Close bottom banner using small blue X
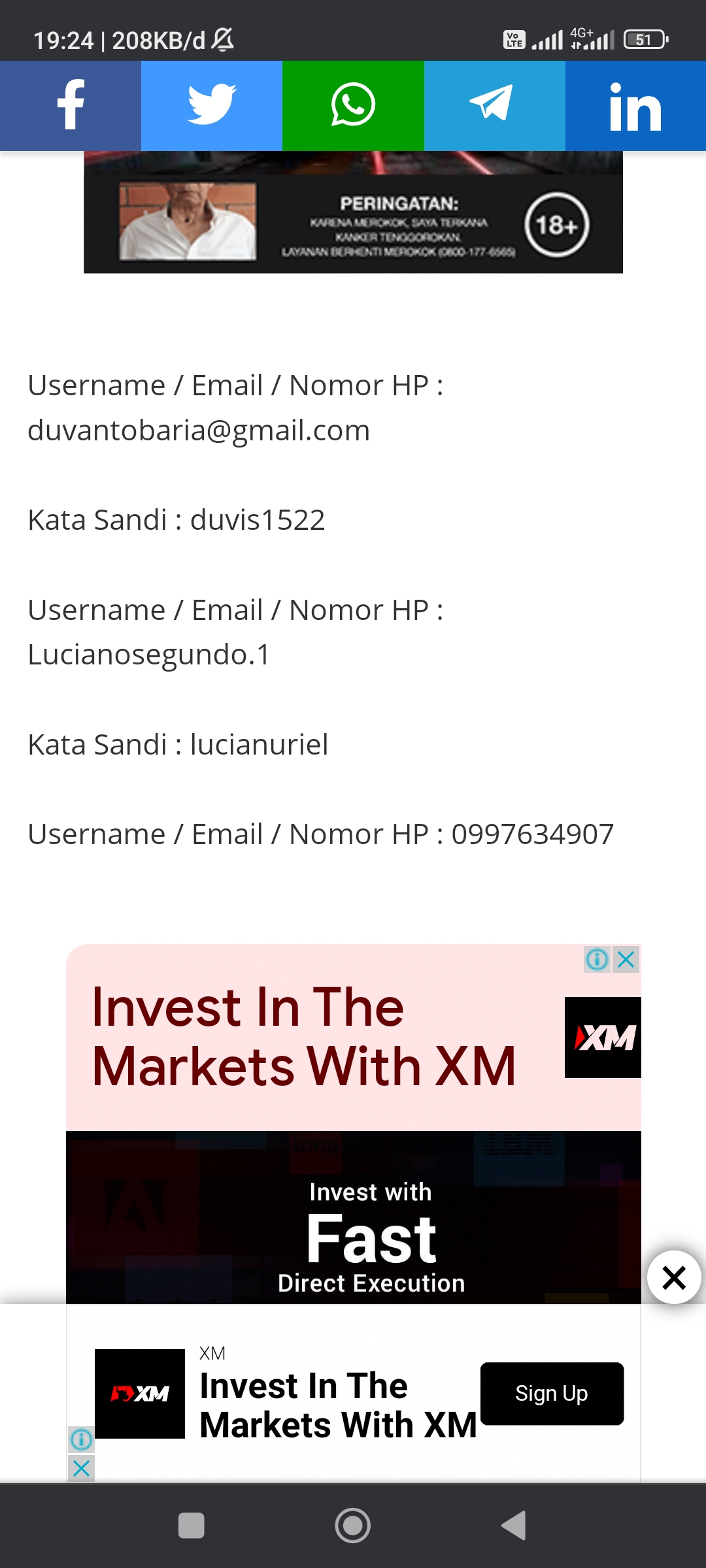The image size is (706, 1568). pos(81,1468)
